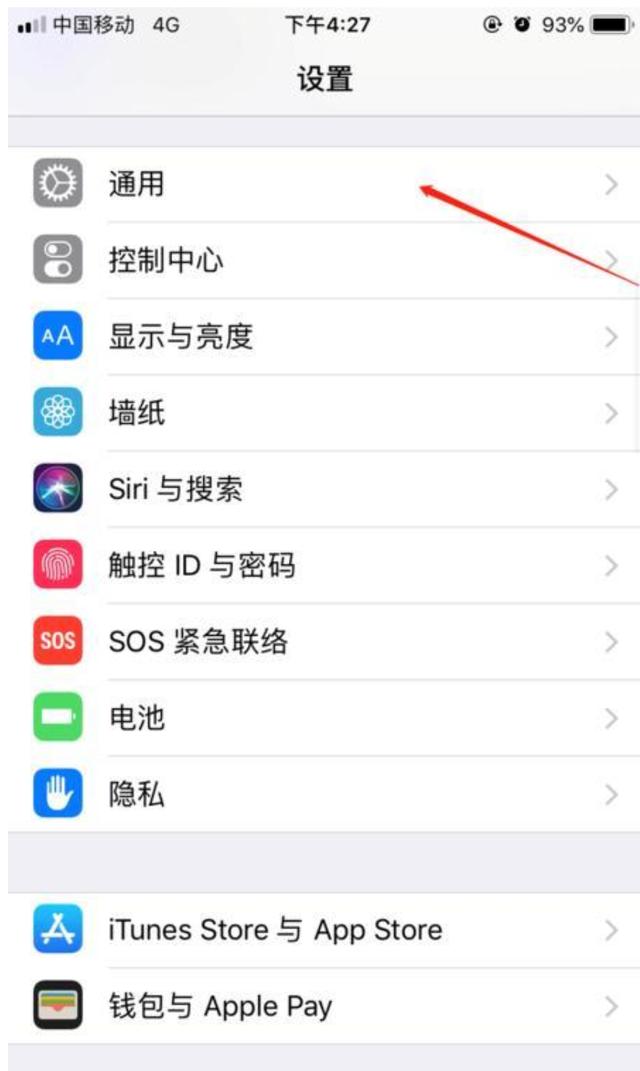Open 触控 ID 与密码 settings
This screenshot has height=1071, width=640.
pos(201,566)
